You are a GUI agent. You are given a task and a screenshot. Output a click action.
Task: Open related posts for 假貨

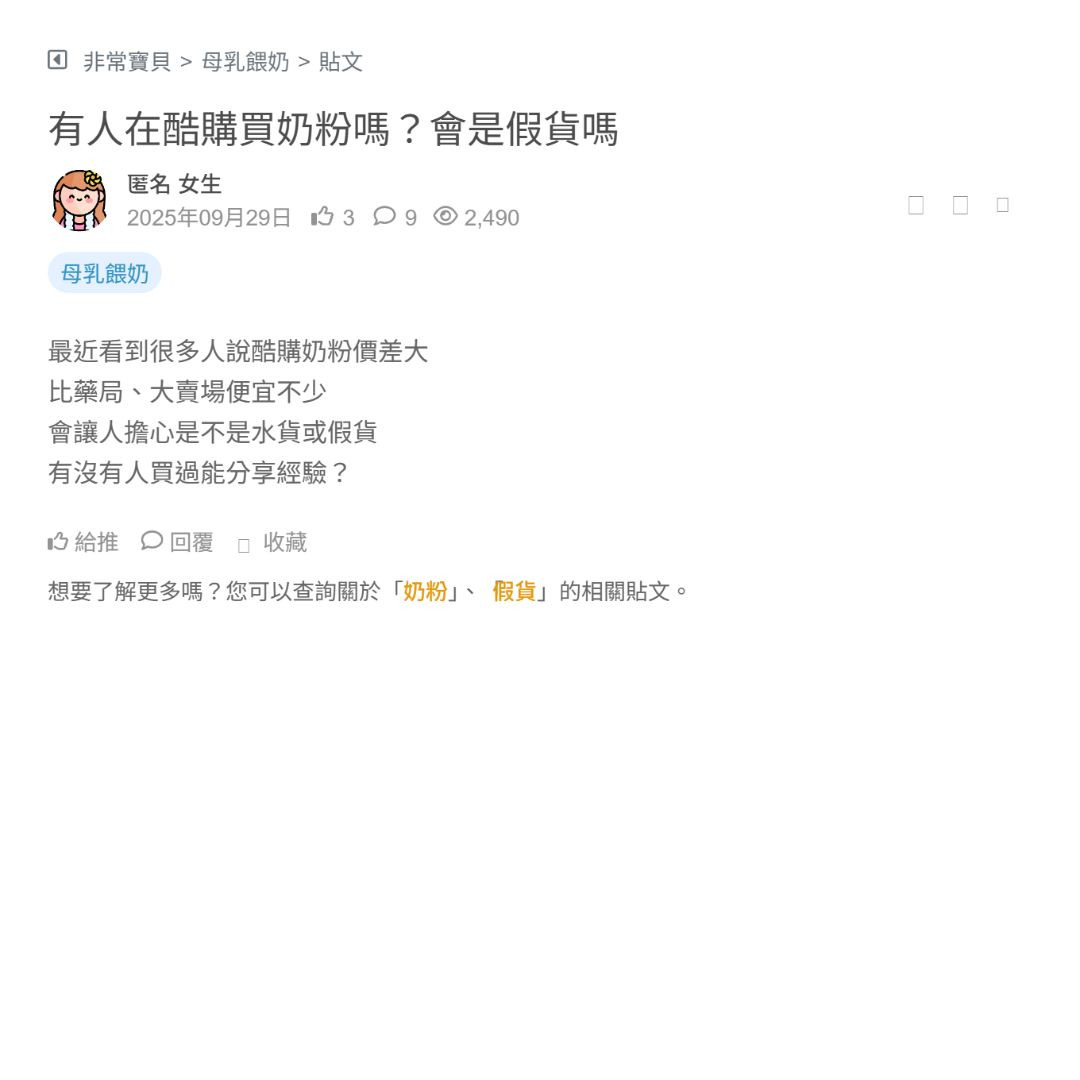click(514, 591)
